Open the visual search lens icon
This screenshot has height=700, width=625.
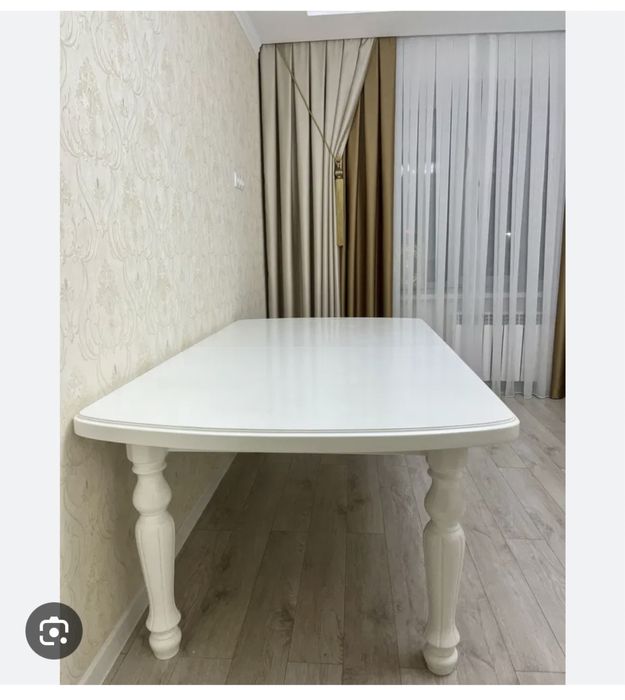[x=54, y=630]
